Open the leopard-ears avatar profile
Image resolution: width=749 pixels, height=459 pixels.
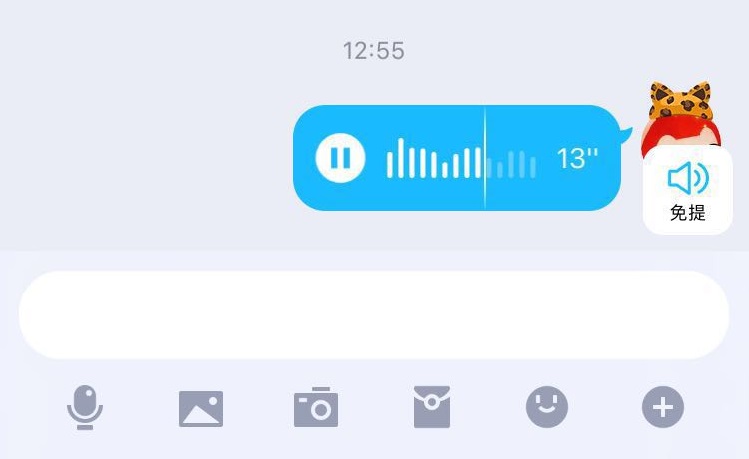coord(681,113)
